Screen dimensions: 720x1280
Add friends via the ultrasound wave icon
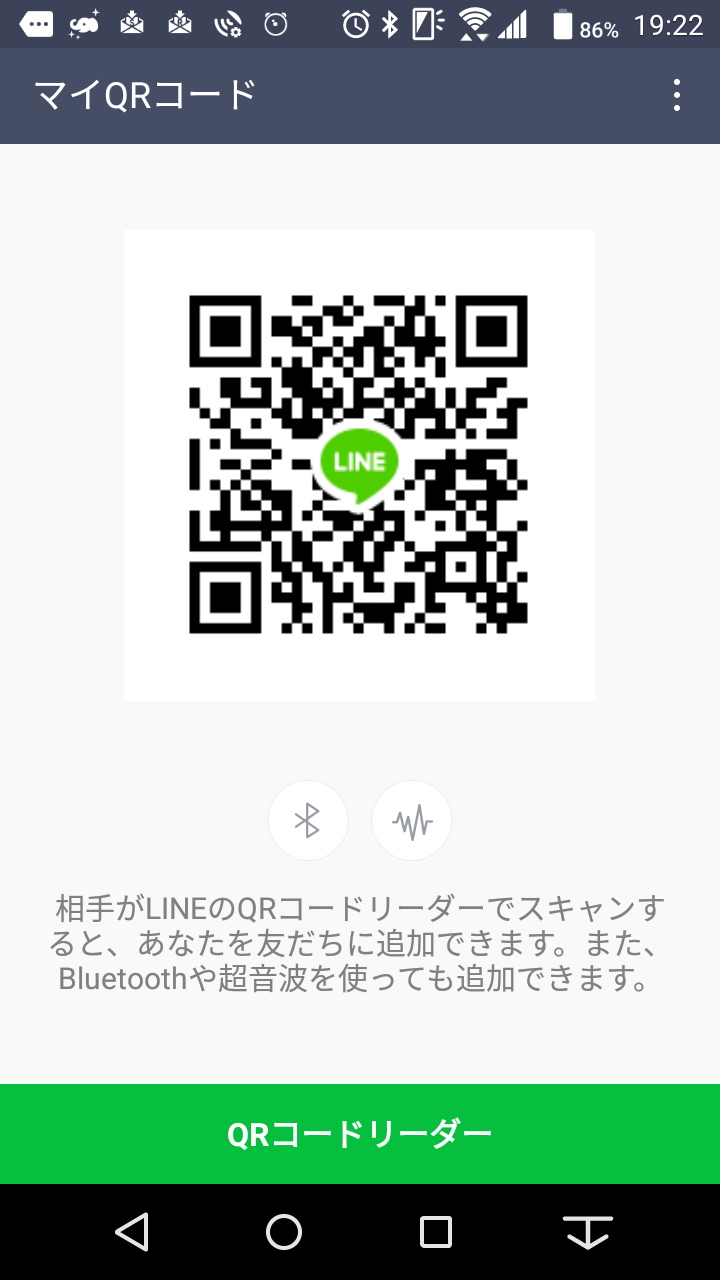click(x=412, y=821)
